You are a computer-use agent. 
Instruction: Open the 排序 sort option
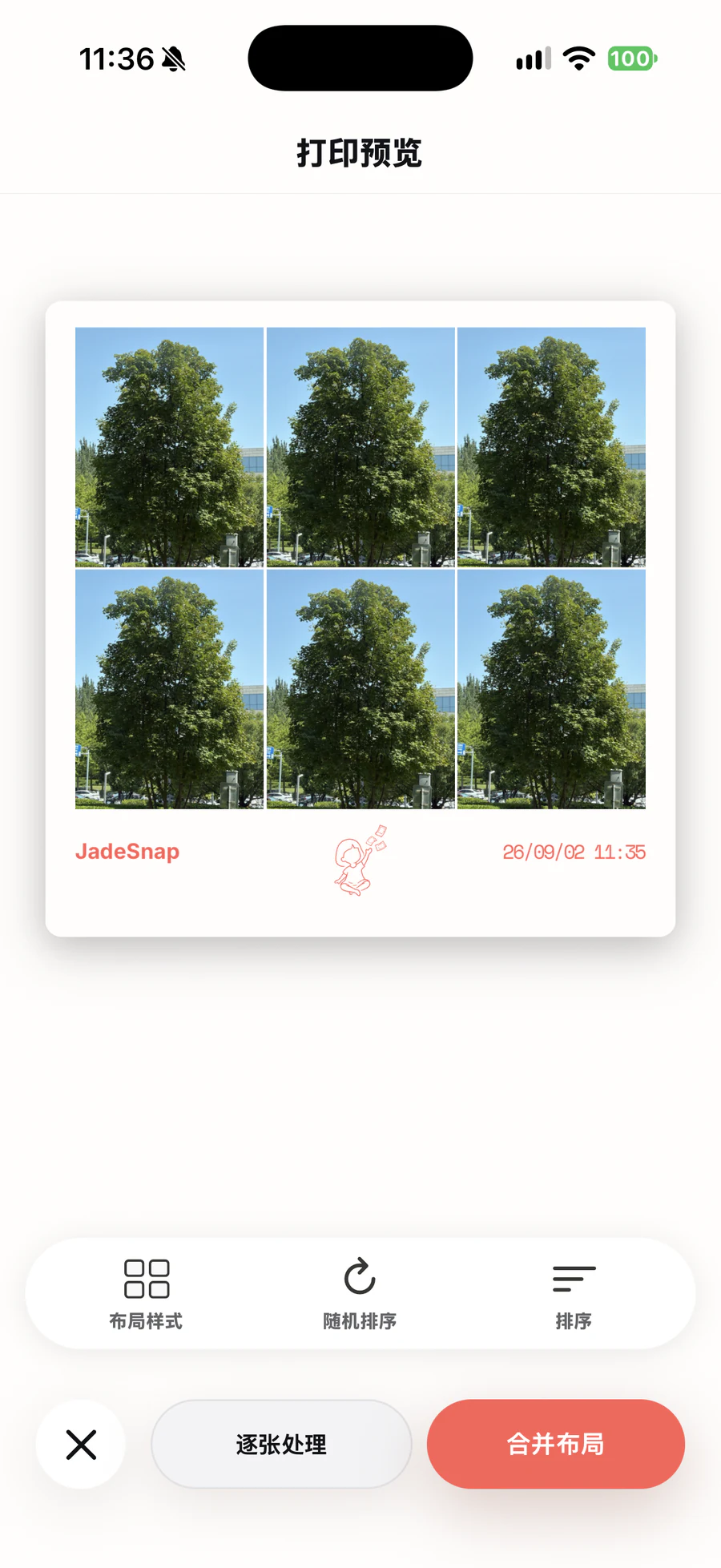click(574, 1293)
